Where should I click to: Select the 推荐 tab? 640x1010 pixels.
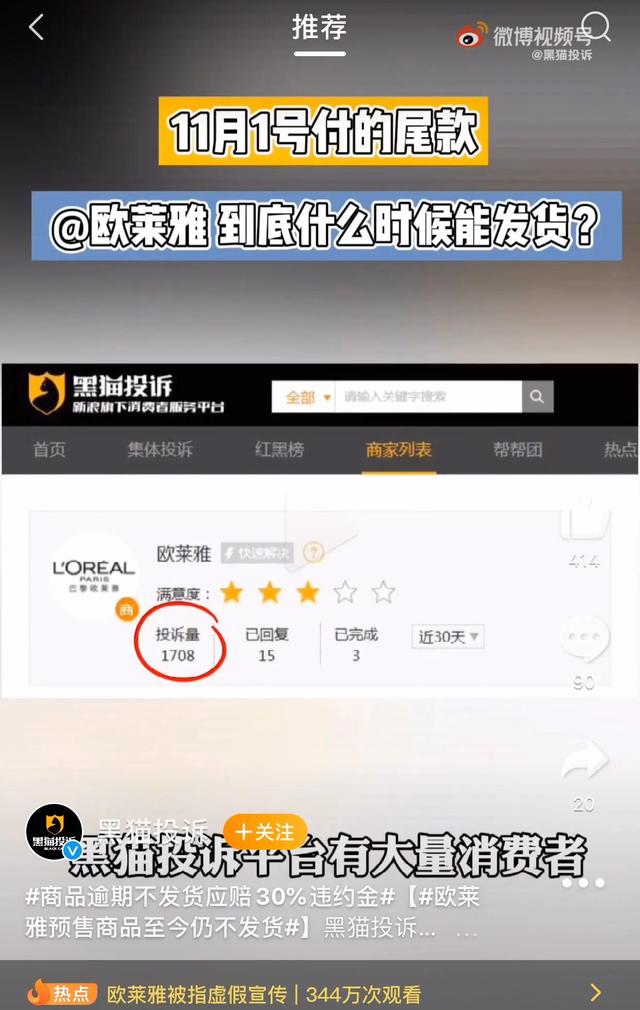click(x=319, y=28)
